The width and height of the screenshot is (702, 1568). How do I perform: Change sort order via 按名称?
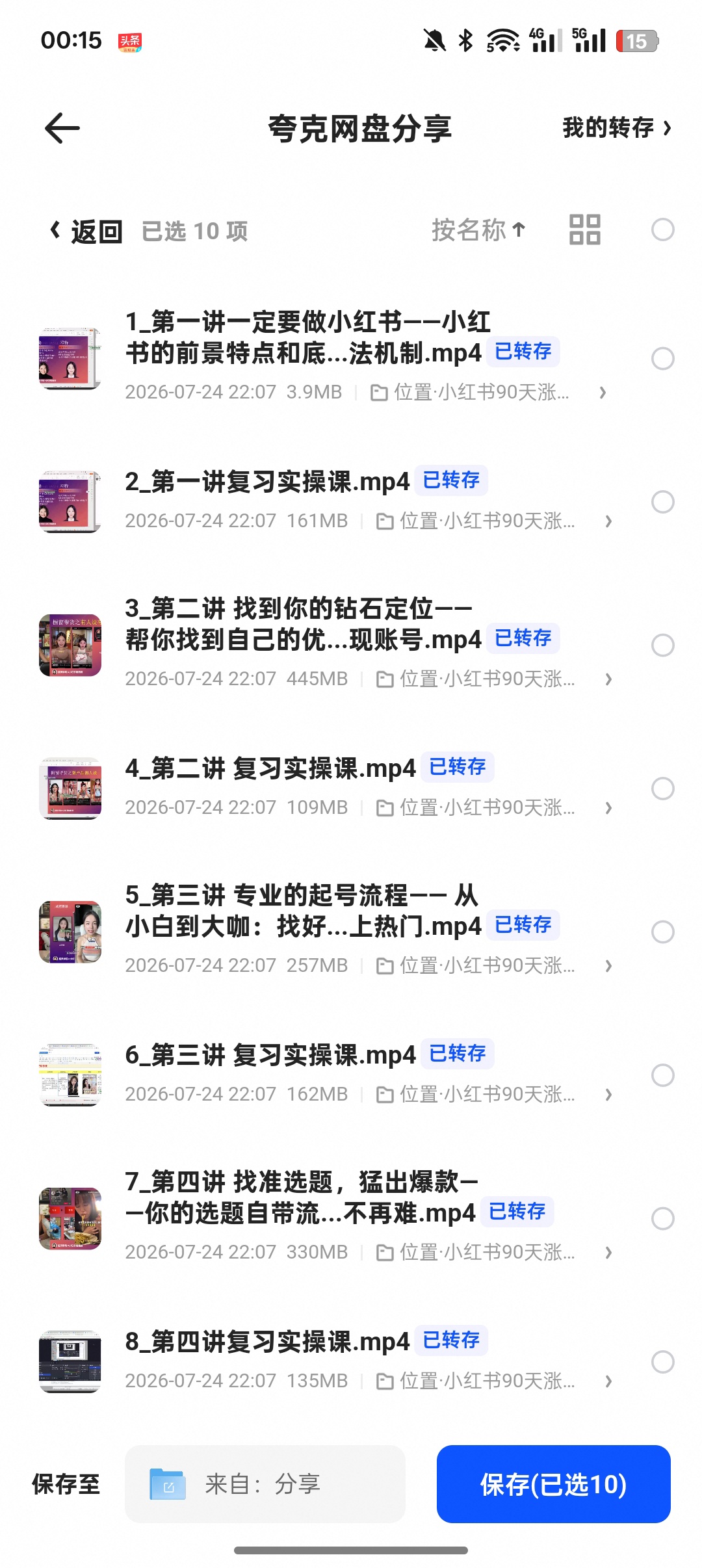(x=478, y=230)
